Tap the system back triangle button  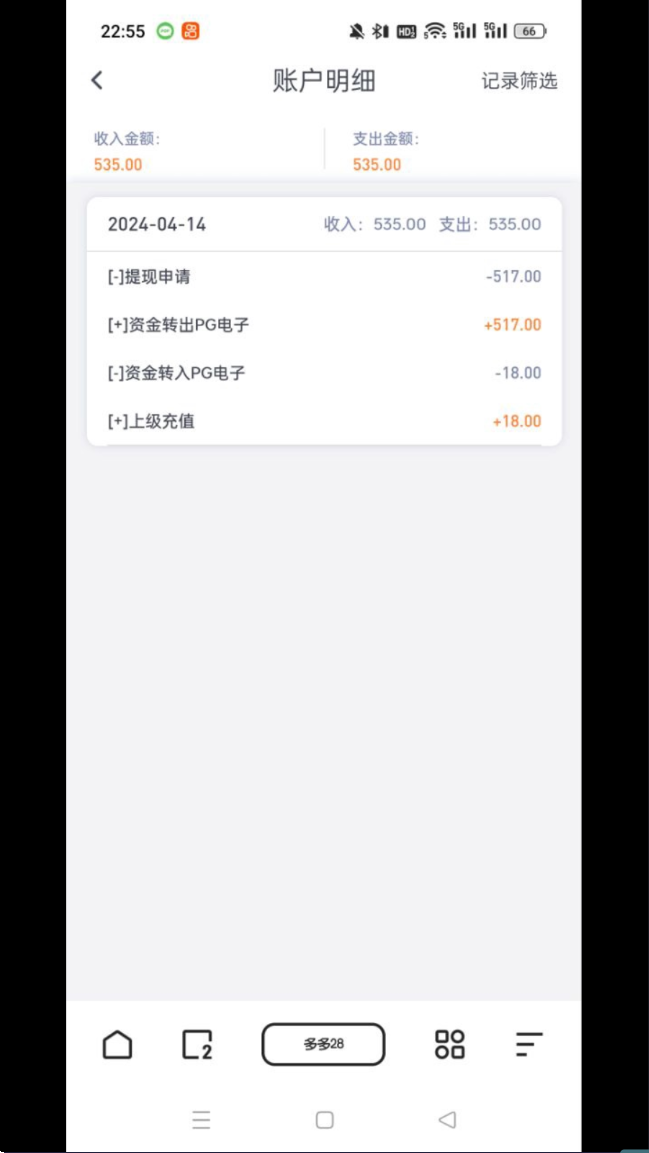447,1120
